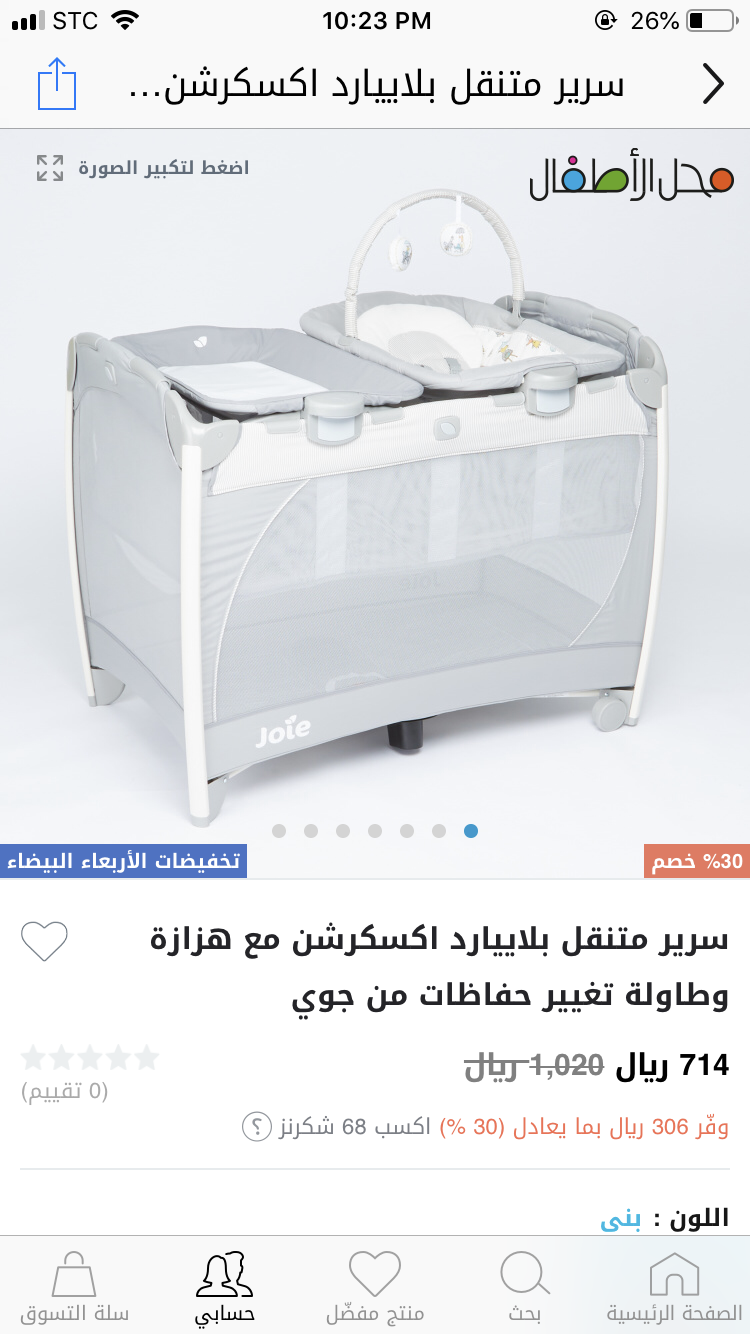Screen dimensions: 750x1334
Task: Open the منتج مفضّل favorites tab
Action: (x=375, y=1288)
